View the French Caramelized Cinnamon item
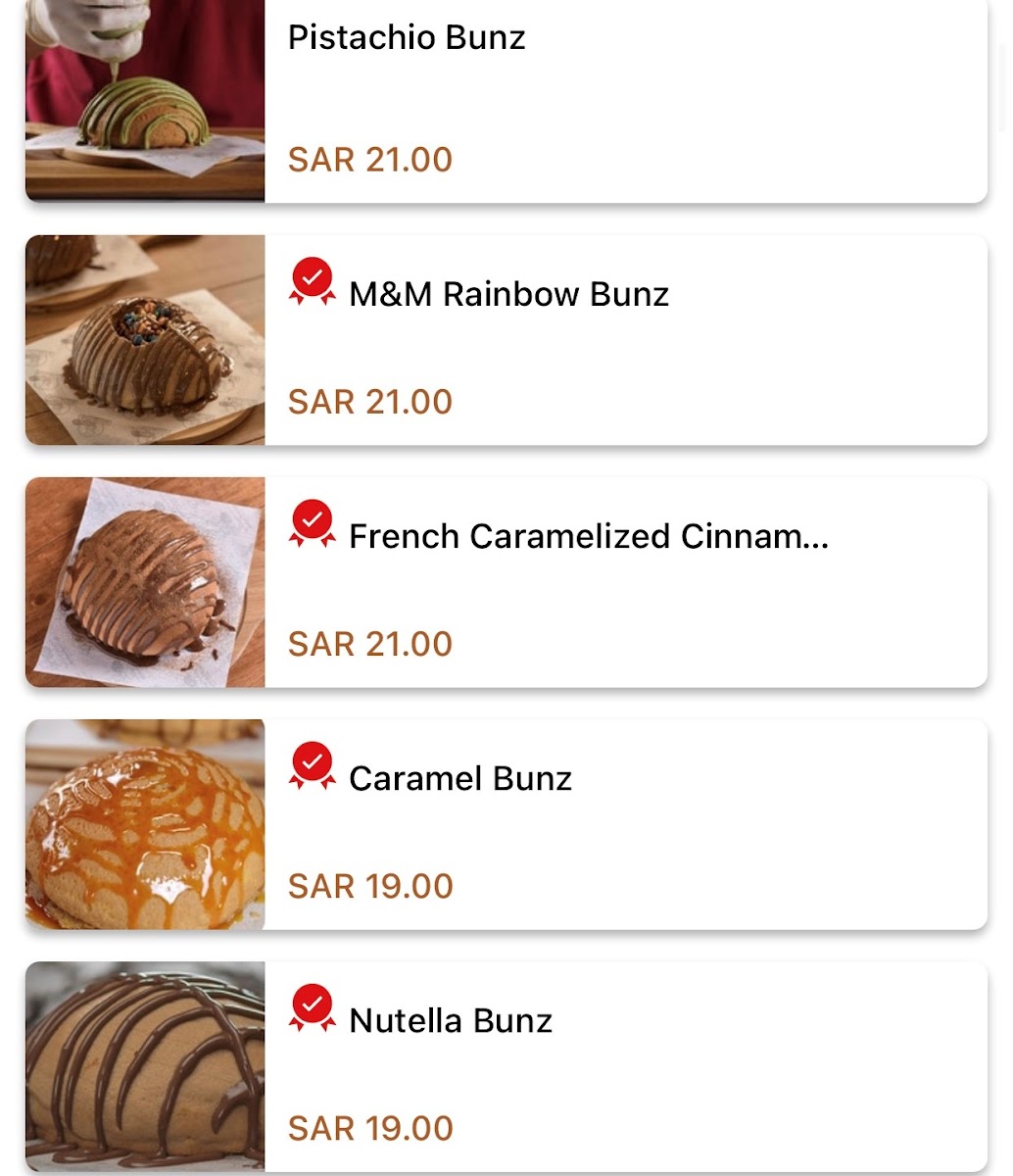The height and width of the screenshot is (1176, 1013). click(506, 582)
